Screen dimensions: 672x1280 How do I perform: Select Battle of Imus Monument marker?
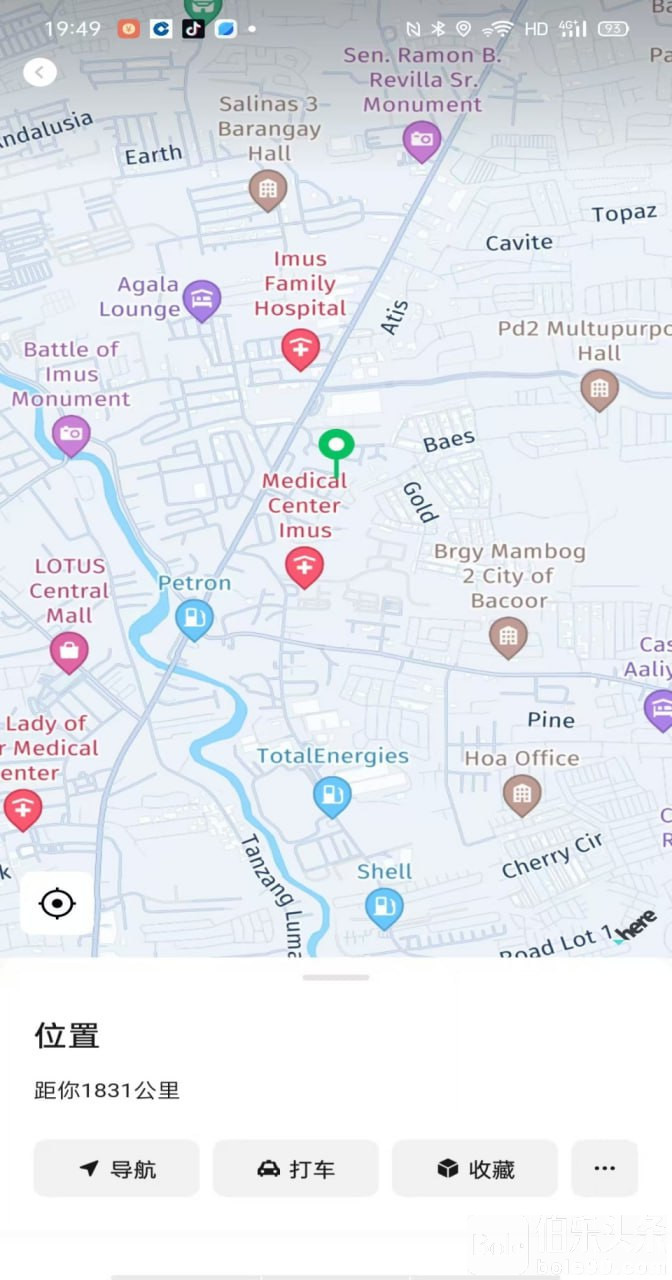(x=71, y=435)
